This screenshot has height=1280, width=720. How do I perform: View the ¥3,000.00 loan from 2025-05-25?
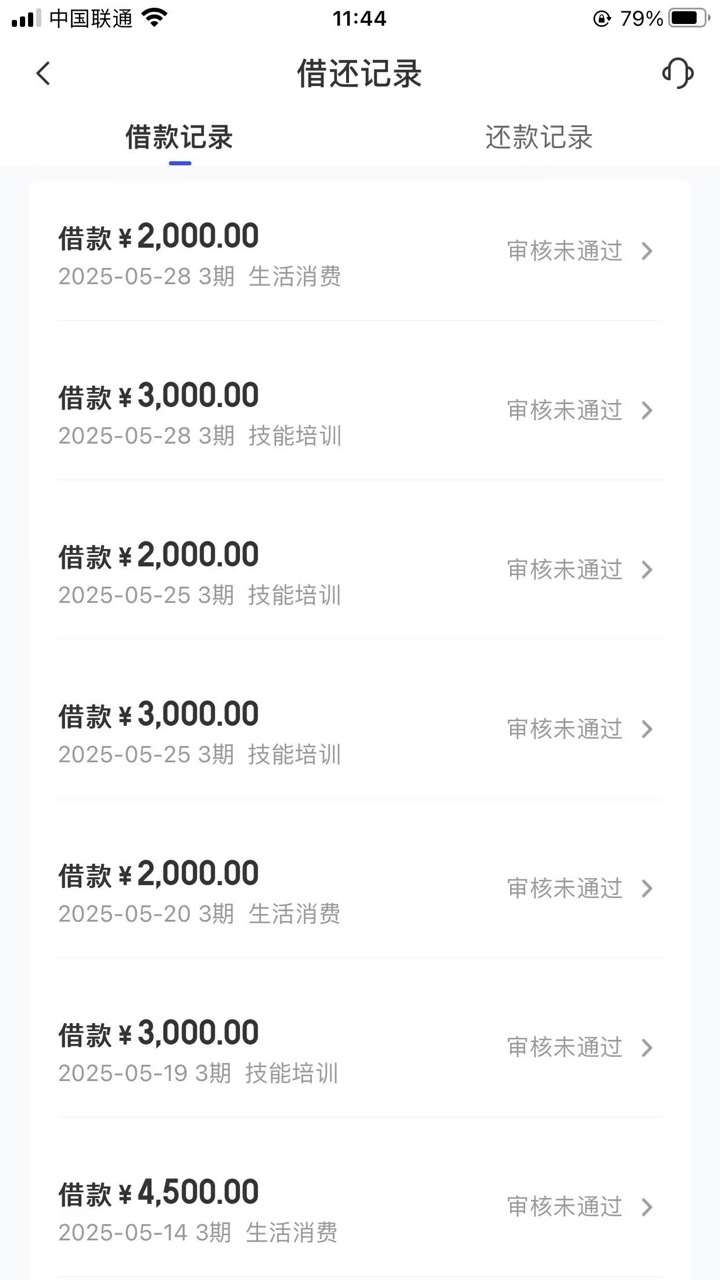tap(359, 730)
